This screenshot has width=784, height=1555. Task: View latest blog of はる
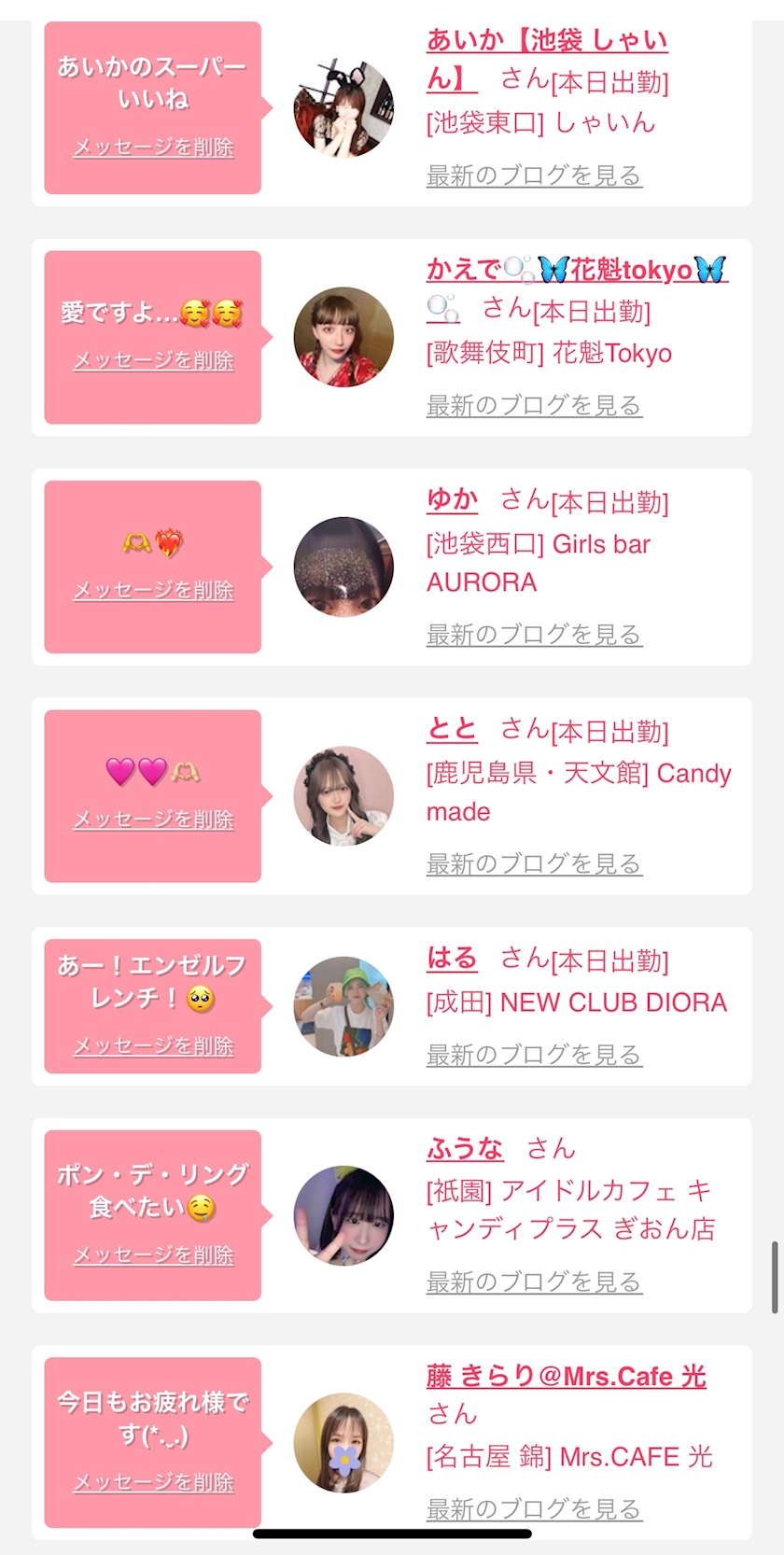click(x=533, y=1055)
